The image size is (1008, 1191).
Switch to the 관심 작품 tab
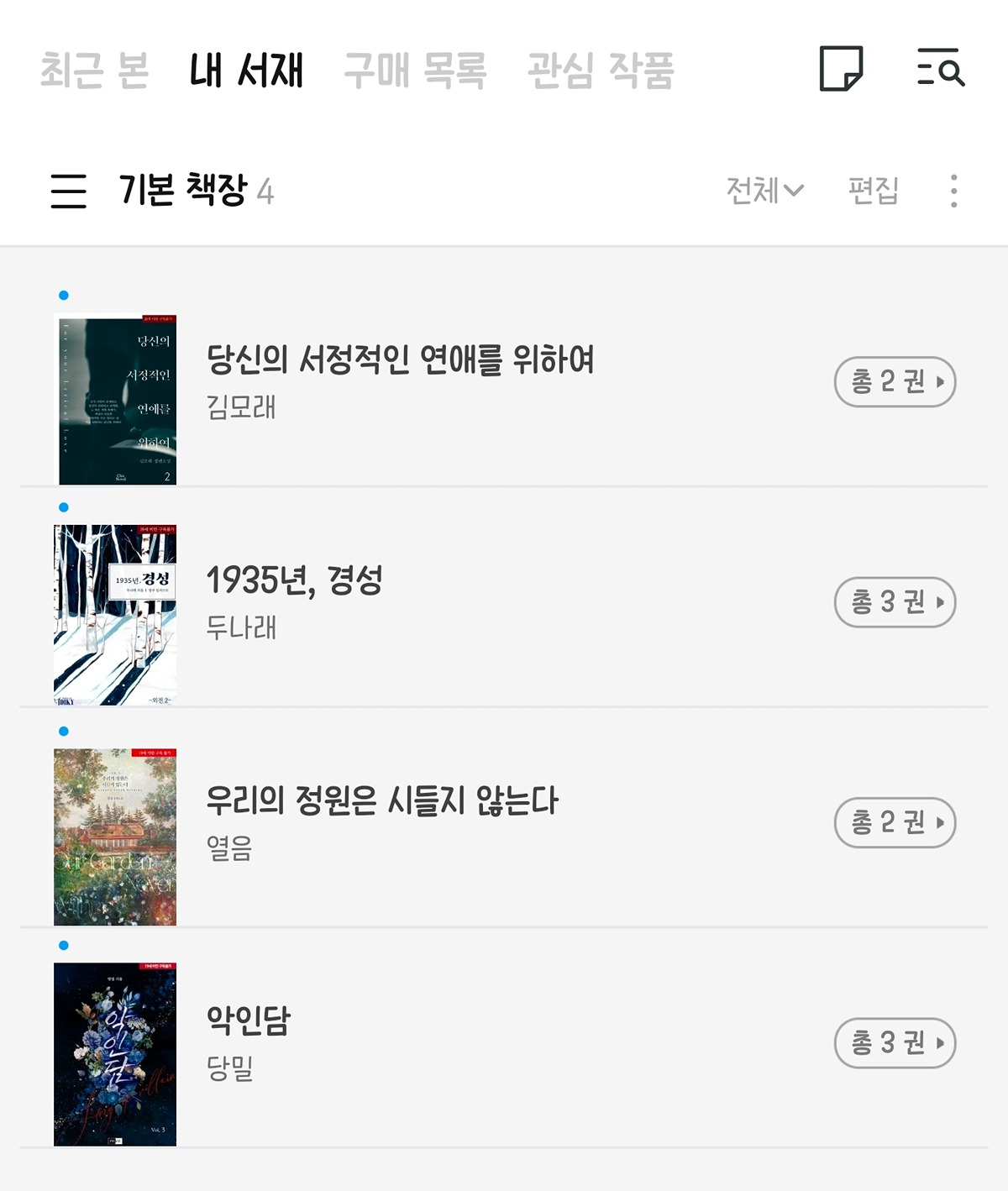tap(601, 70)
